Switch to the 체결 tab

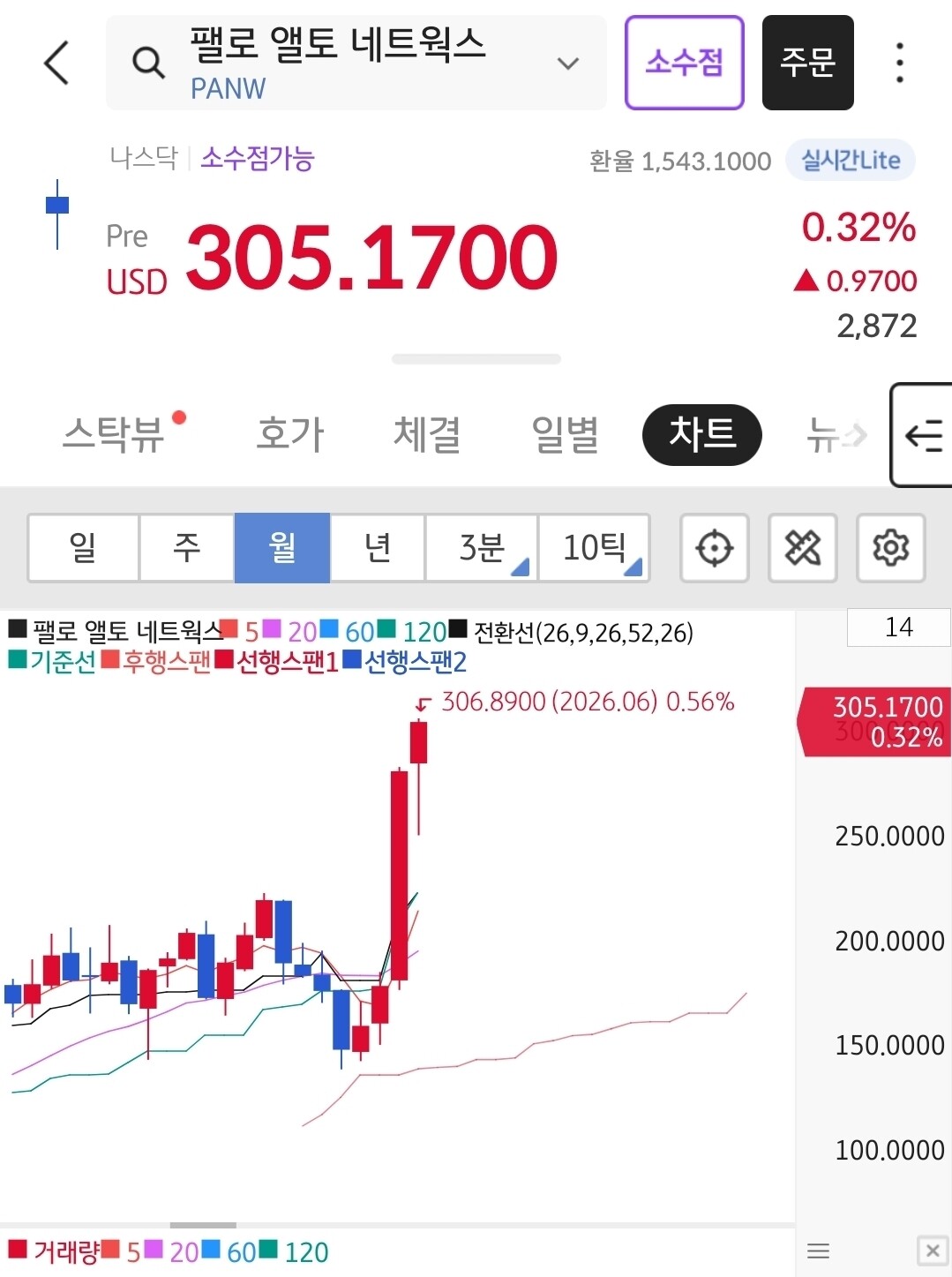[427, 434]
